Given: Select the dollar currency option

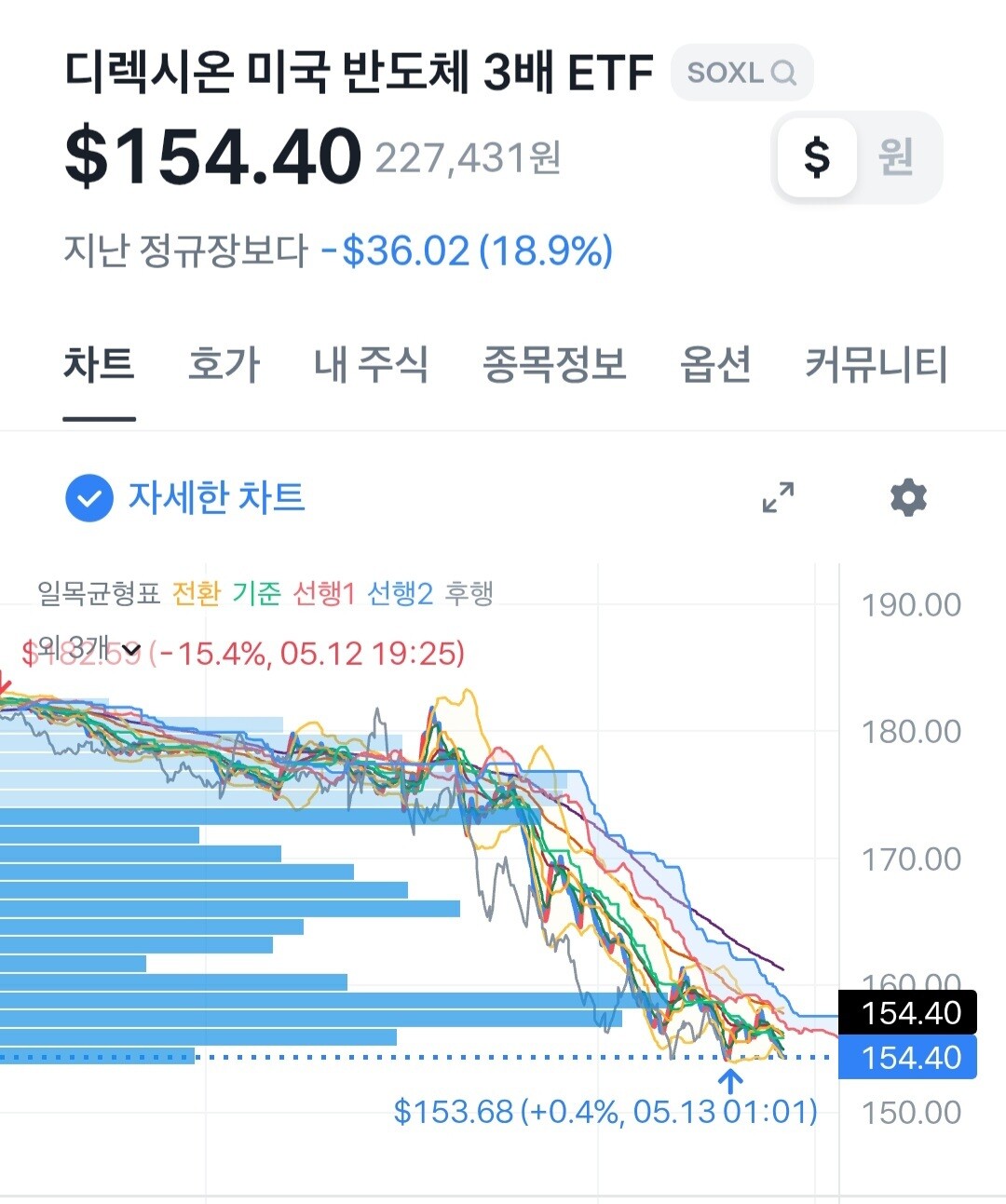Looking at the screenshot, I should (817, 156).
